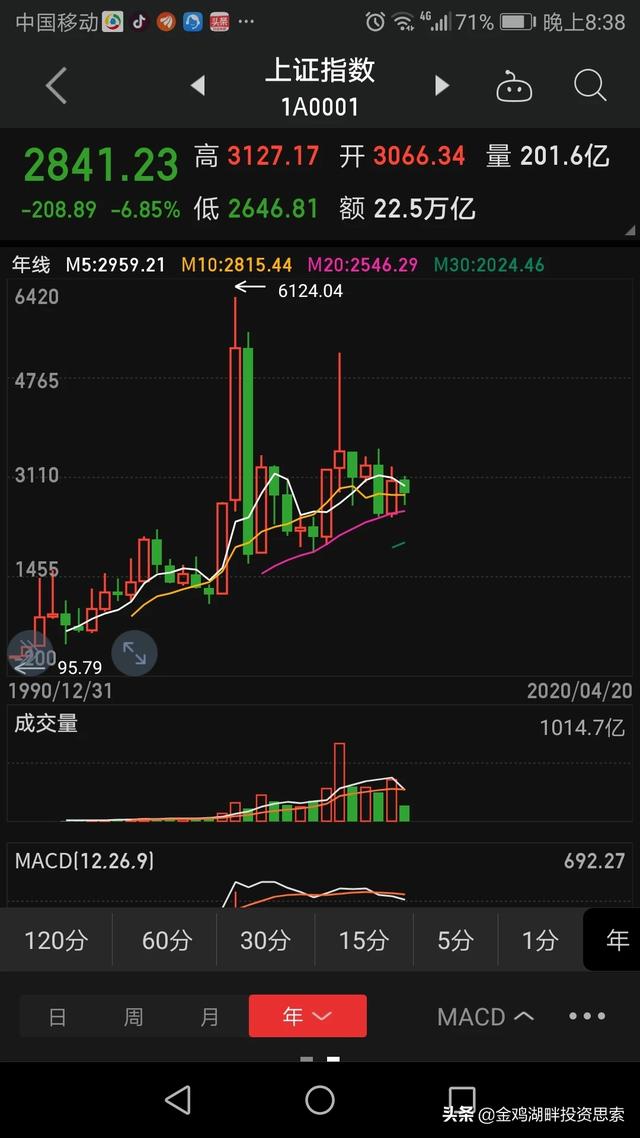Switch to the previous stock
The width and height of the screenshot is (640, 1138).
click(197, 86)
